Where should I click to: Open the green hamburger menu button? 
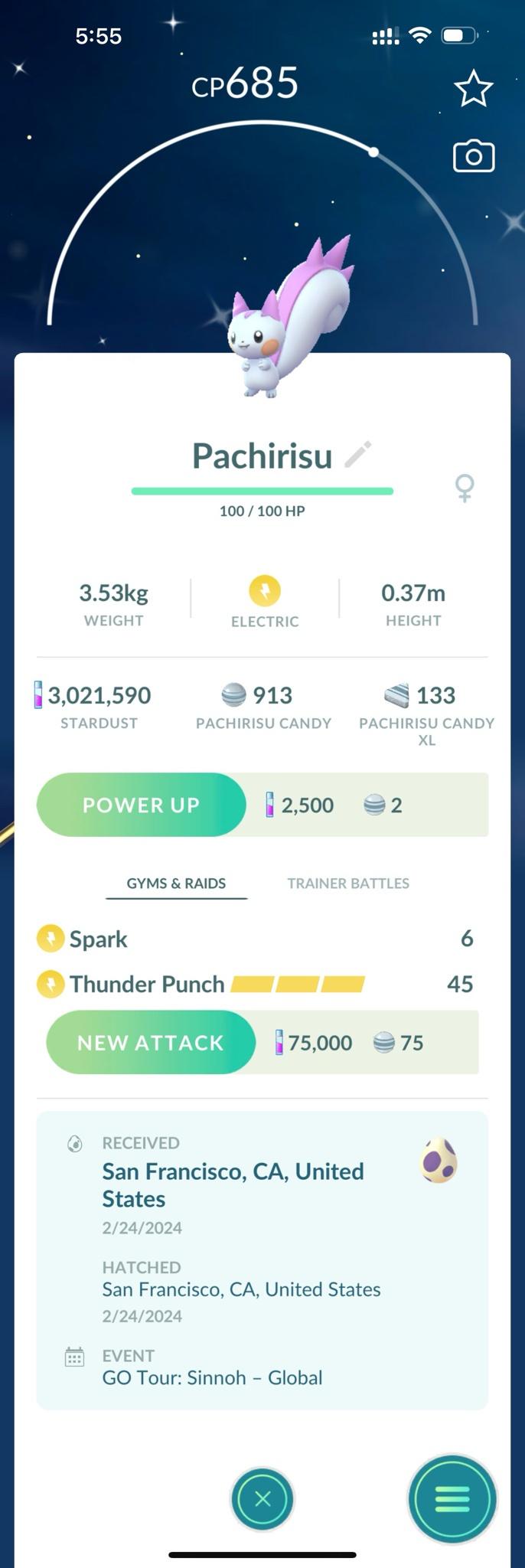point(452,1498)
